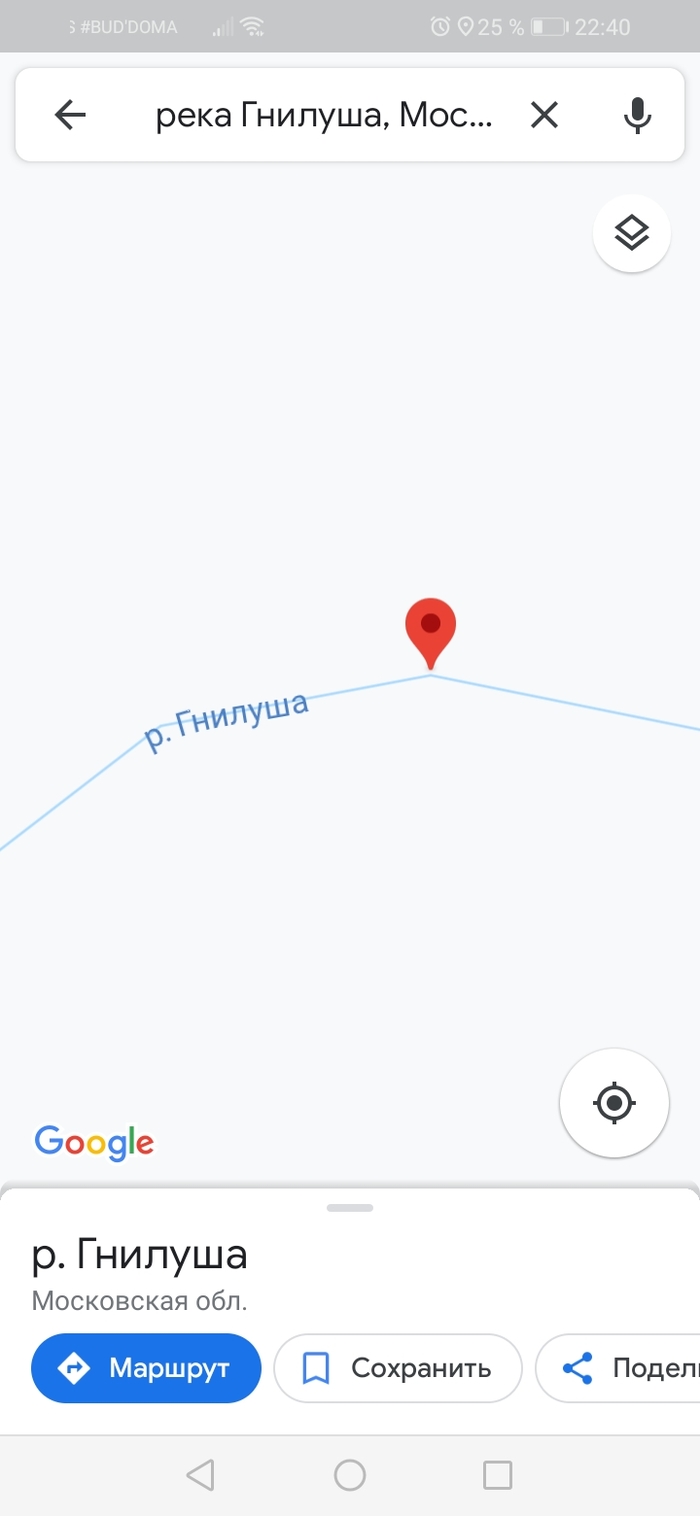Open the map layers selector
Screen dimensions: 700x1516
tap(631, 233)
